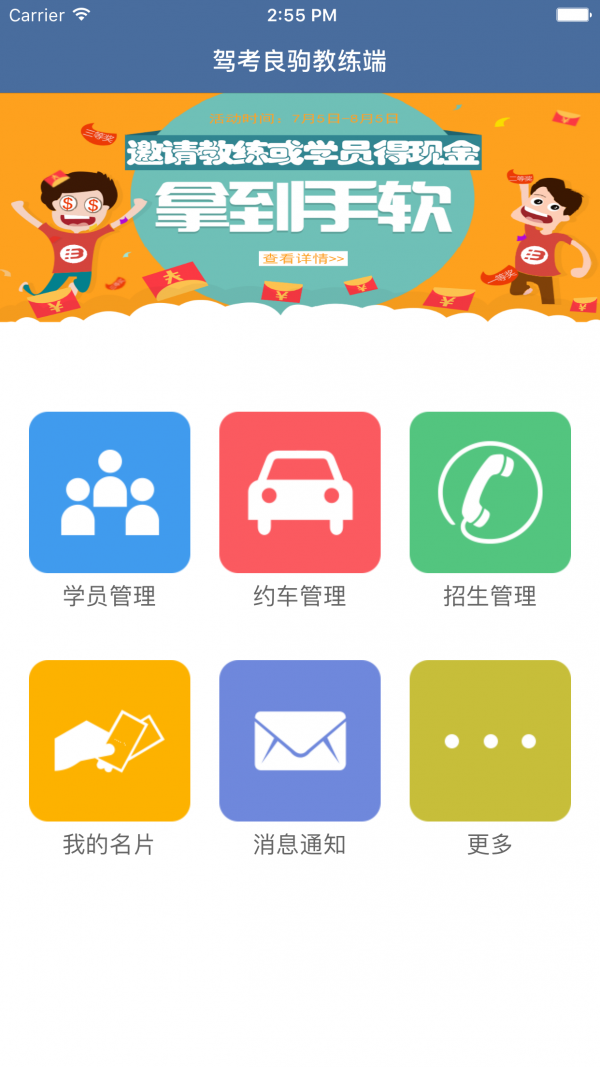The height and width of the screenshot is (1067, 600).
Task: Check 消息通知 message notifications
Action: pos(300,740)
